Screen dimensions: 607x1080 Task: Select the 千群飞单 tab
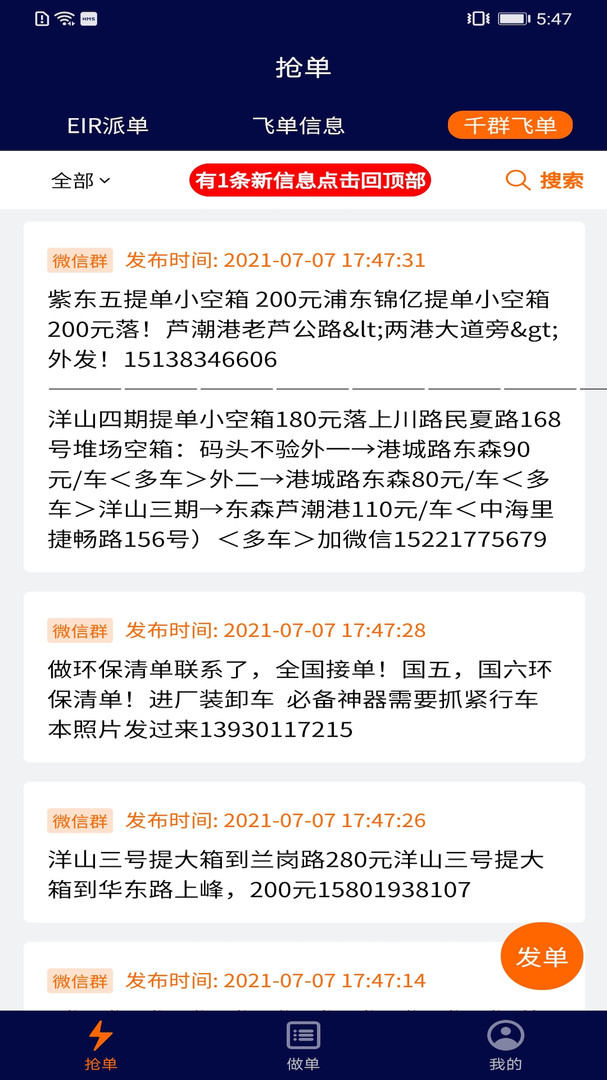[x=510, y=125]
